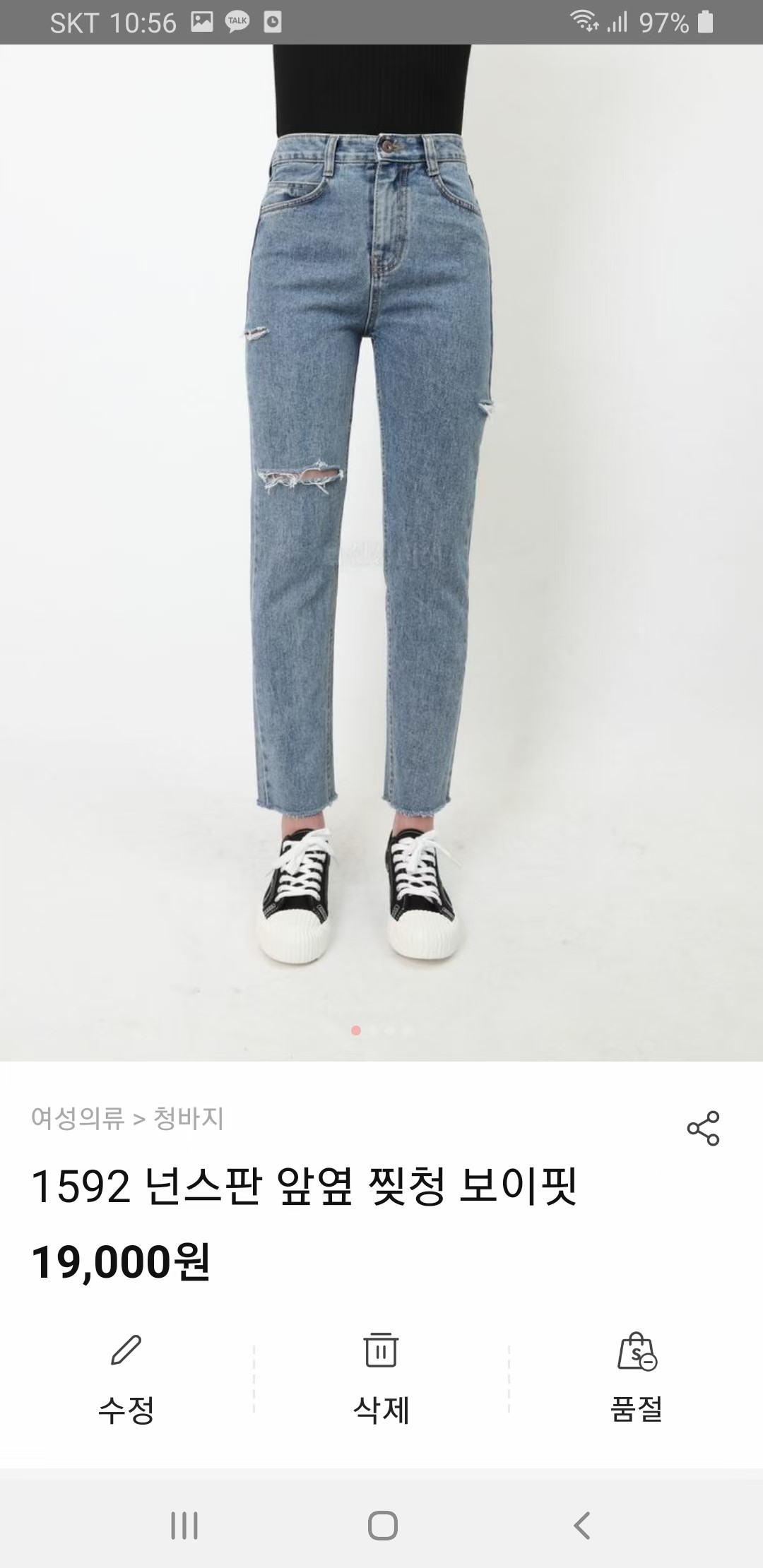
Task: Share this jeans product listing
Action: [x=703, y=1128]
